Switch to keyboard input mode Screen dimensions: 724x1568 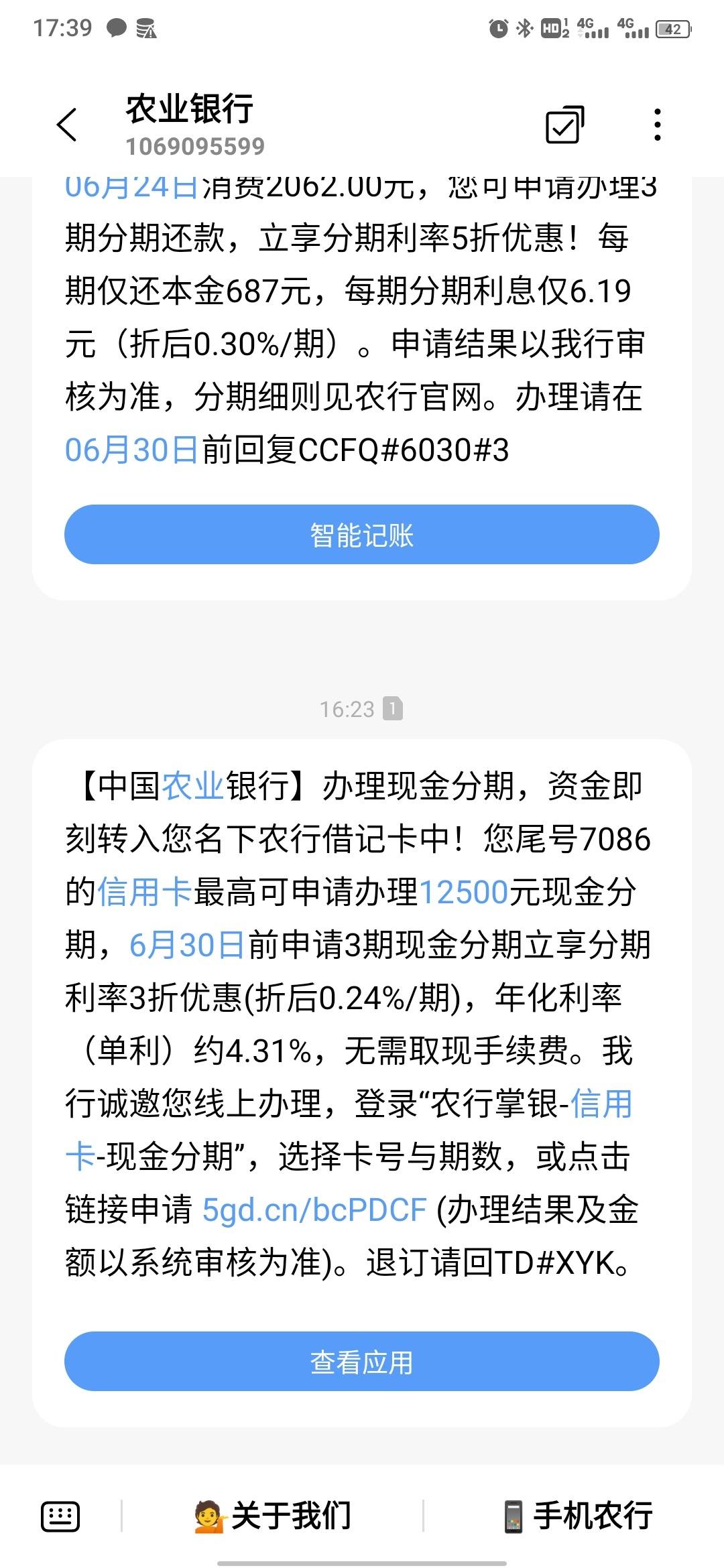click(x=60, y=1516)
